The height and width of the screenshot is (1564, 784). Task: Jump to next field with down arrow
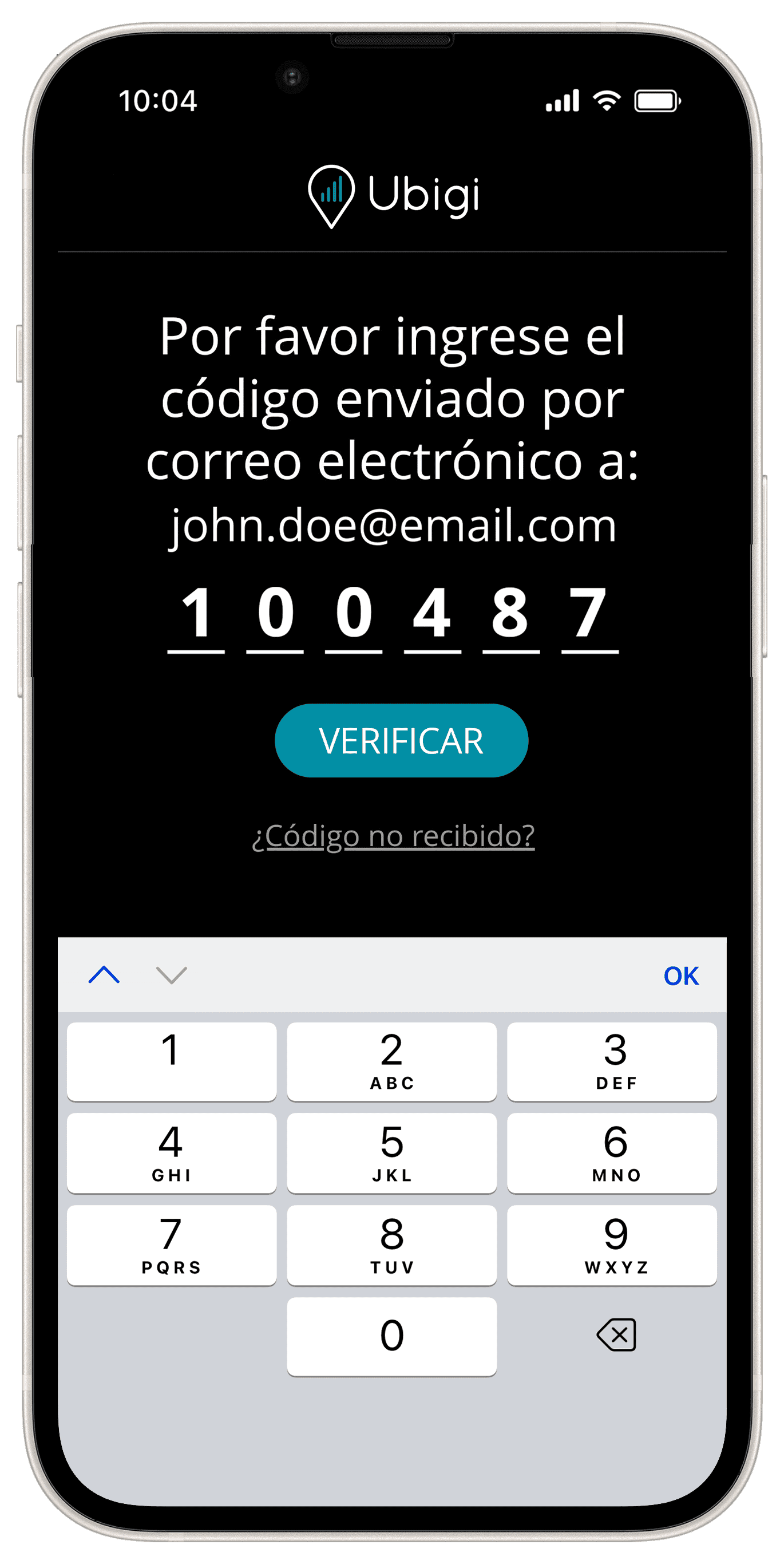172,974
